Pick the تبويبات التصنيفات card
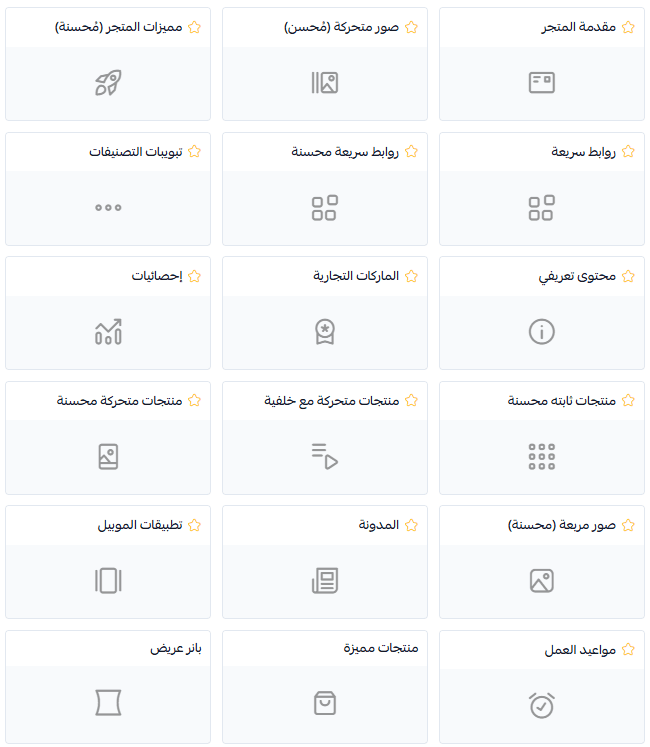The image size is (650, 747). click(108, 207)
